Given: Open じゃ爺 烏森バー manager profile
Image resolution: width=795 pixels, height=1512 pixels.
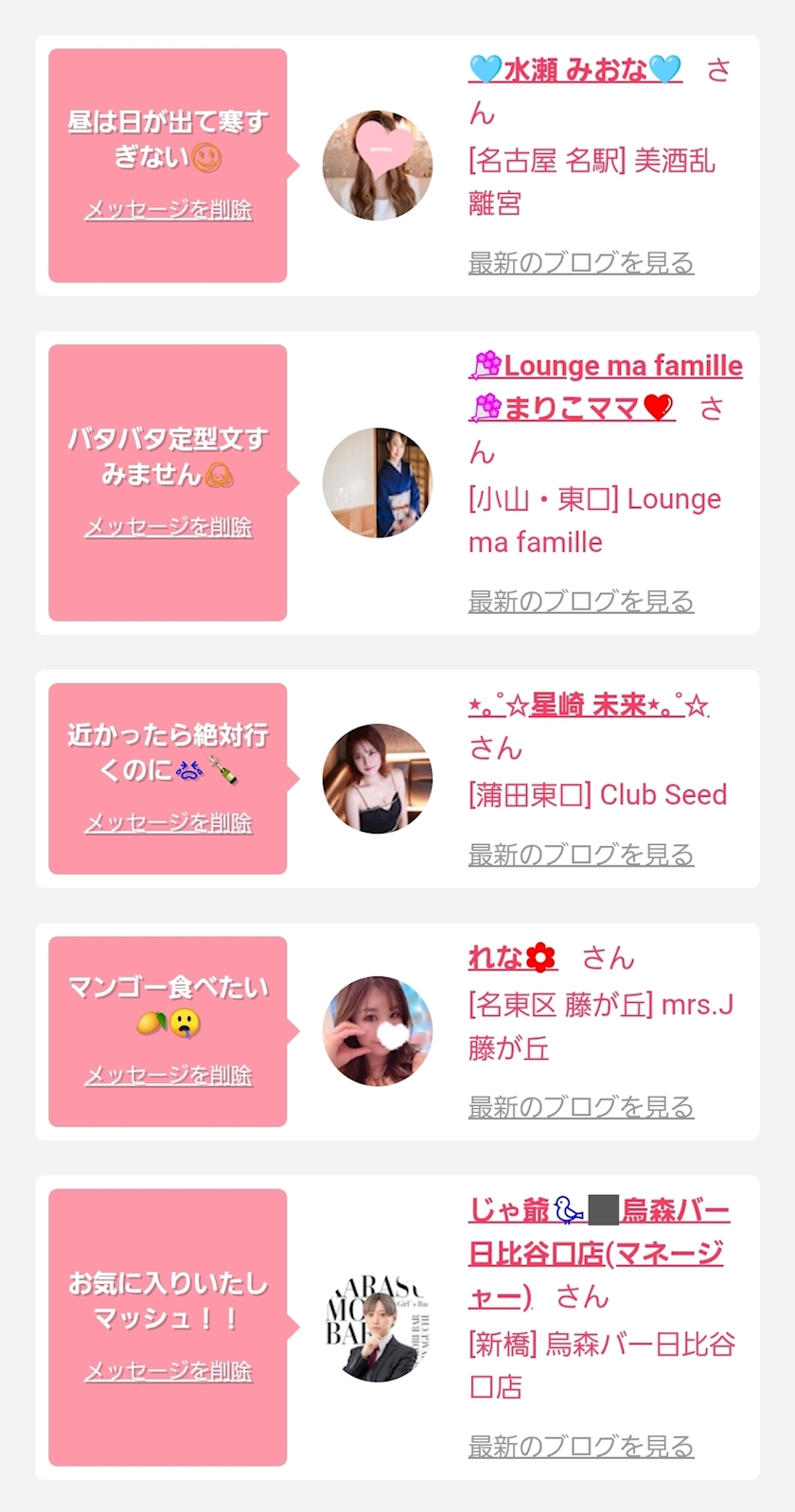Looking at the screenshot, I should (598, 1253).
